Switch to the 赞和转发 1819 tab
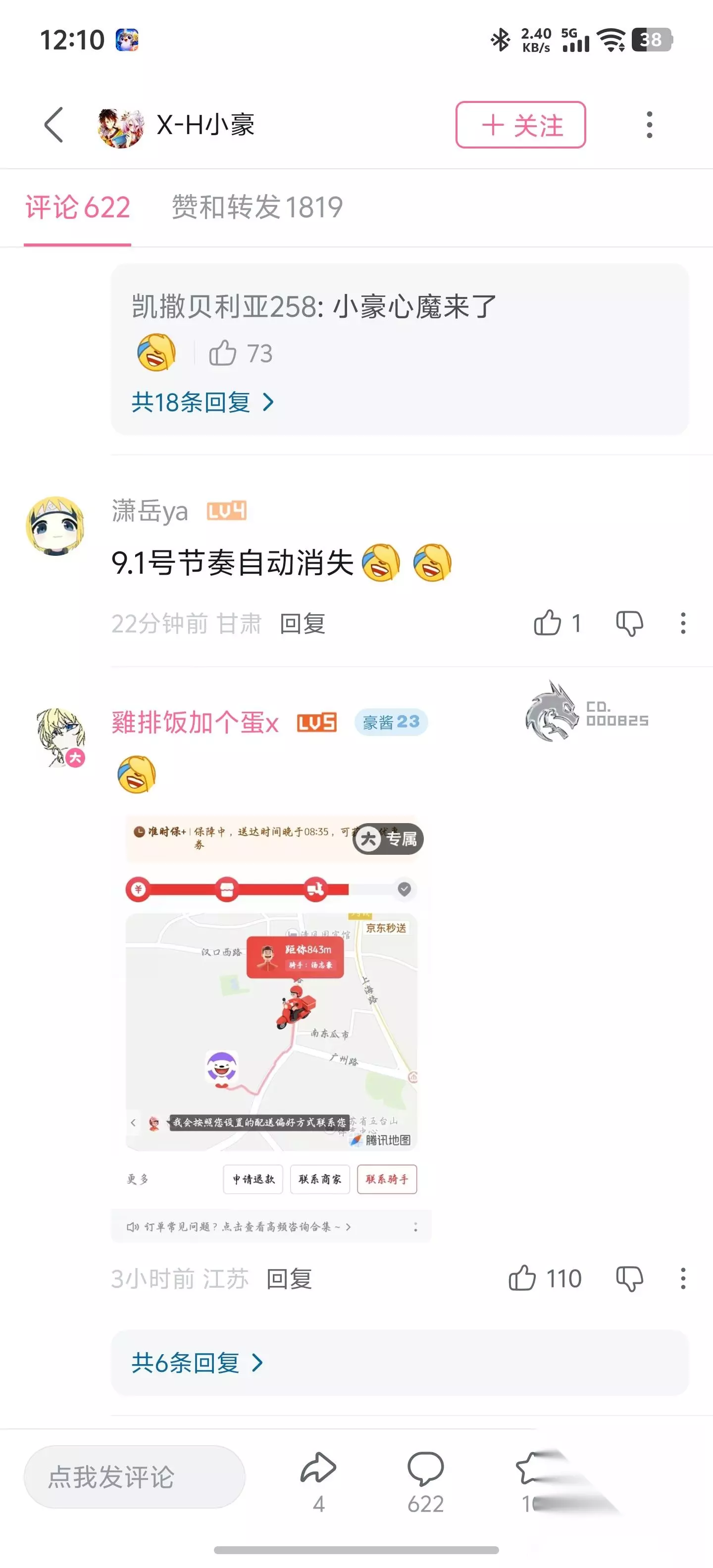 click(257, 207)
